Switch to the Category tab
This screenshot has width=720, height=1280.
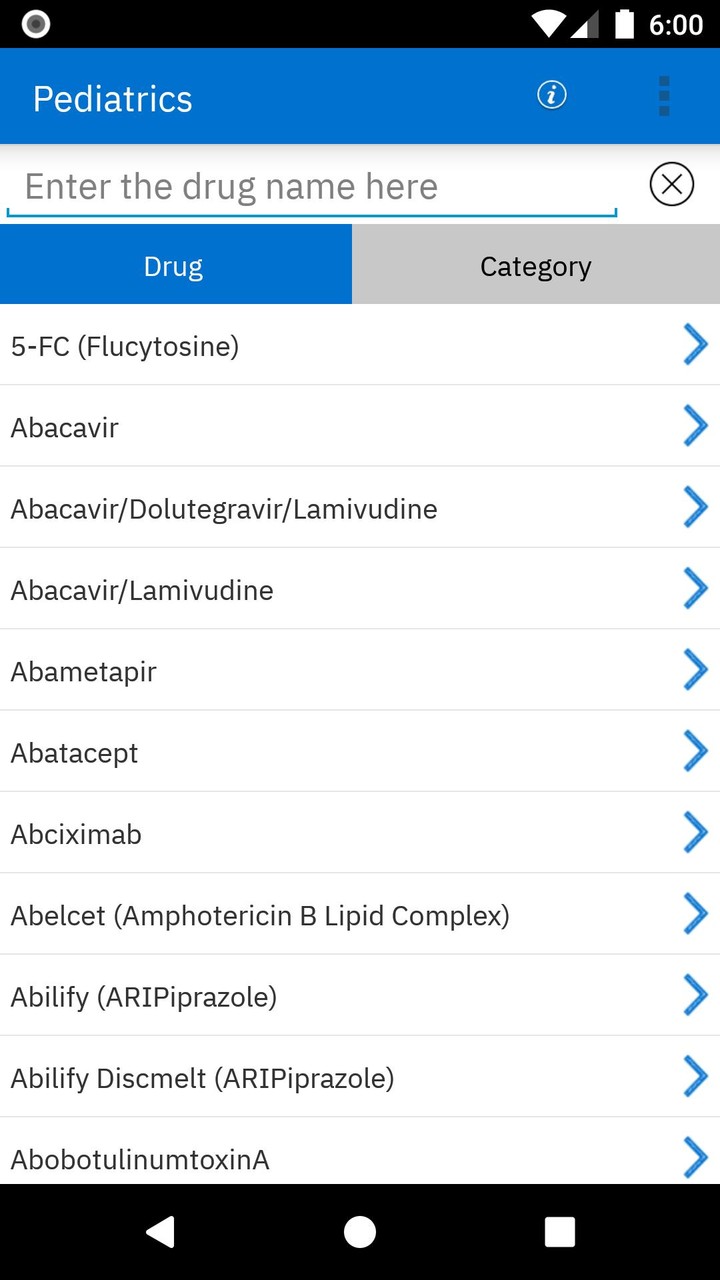[x=535, y=265]
